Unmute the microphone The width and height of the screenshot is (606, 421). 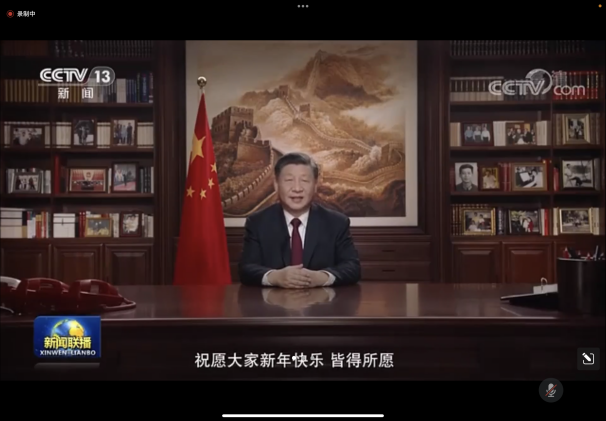pyautogui.click(x=551, y=390)
